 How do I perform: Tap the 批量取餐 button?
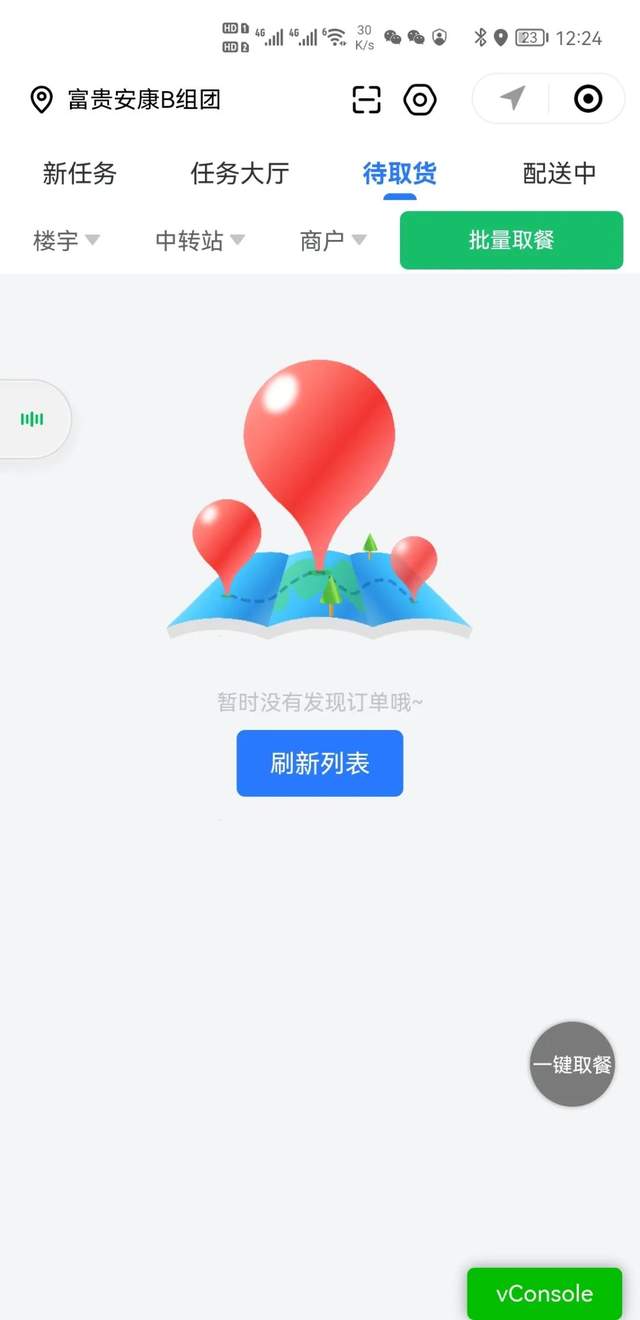pyautogui.click(x=511, y=240)
